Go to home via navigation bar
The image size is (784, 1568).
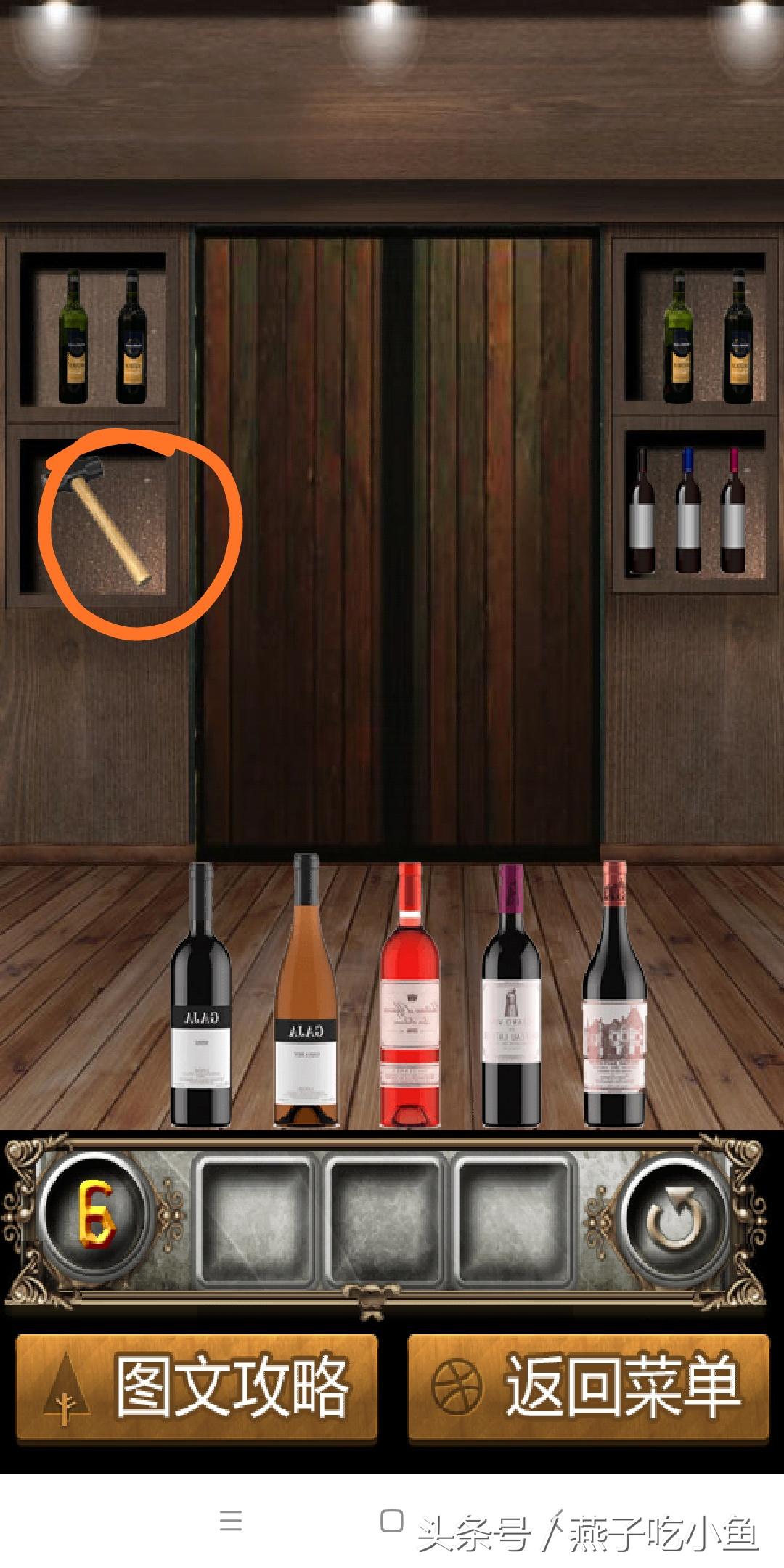point(392,1520)
